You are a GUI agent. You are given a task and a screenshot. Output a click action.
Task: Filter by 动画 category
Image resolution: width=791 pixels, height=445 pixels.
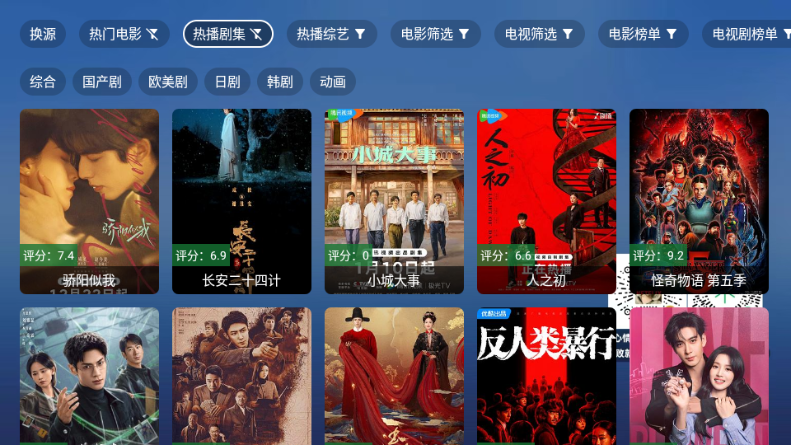point(333,82)
